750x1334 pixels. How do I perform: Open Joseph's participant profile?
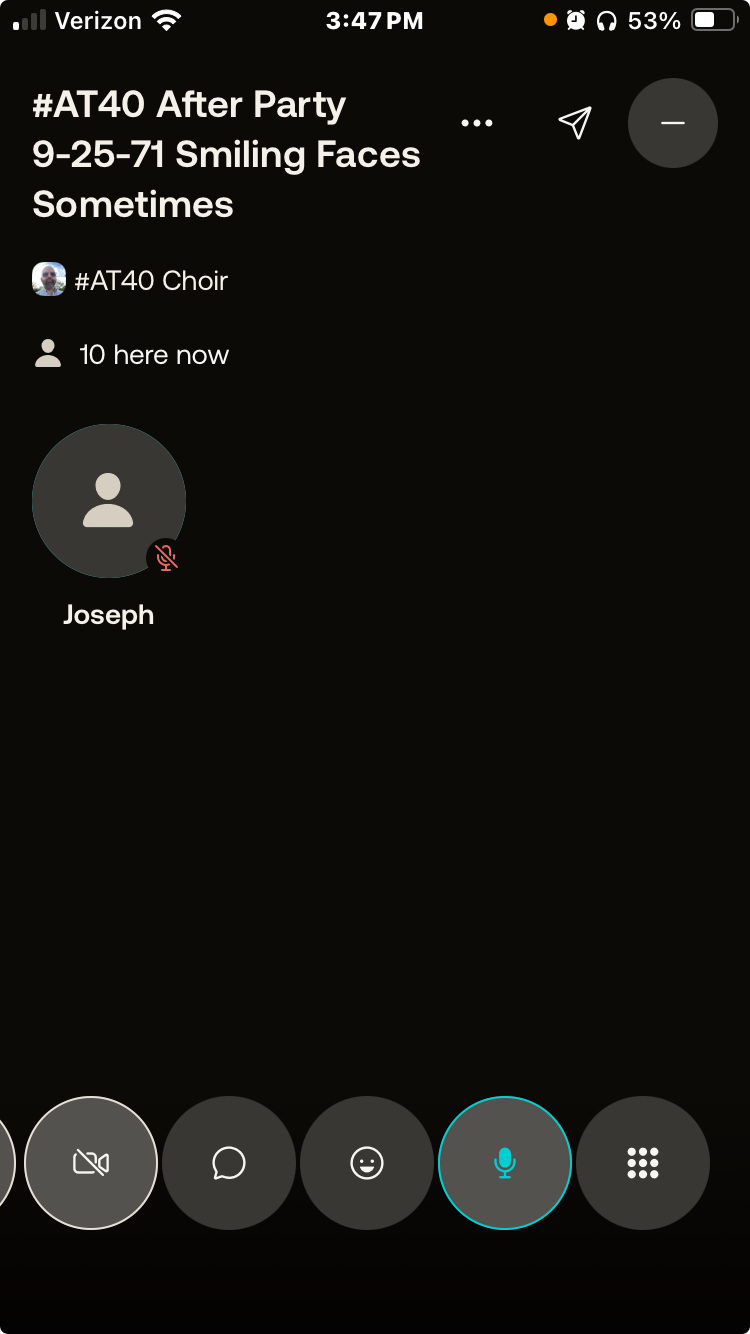point(109,501)
